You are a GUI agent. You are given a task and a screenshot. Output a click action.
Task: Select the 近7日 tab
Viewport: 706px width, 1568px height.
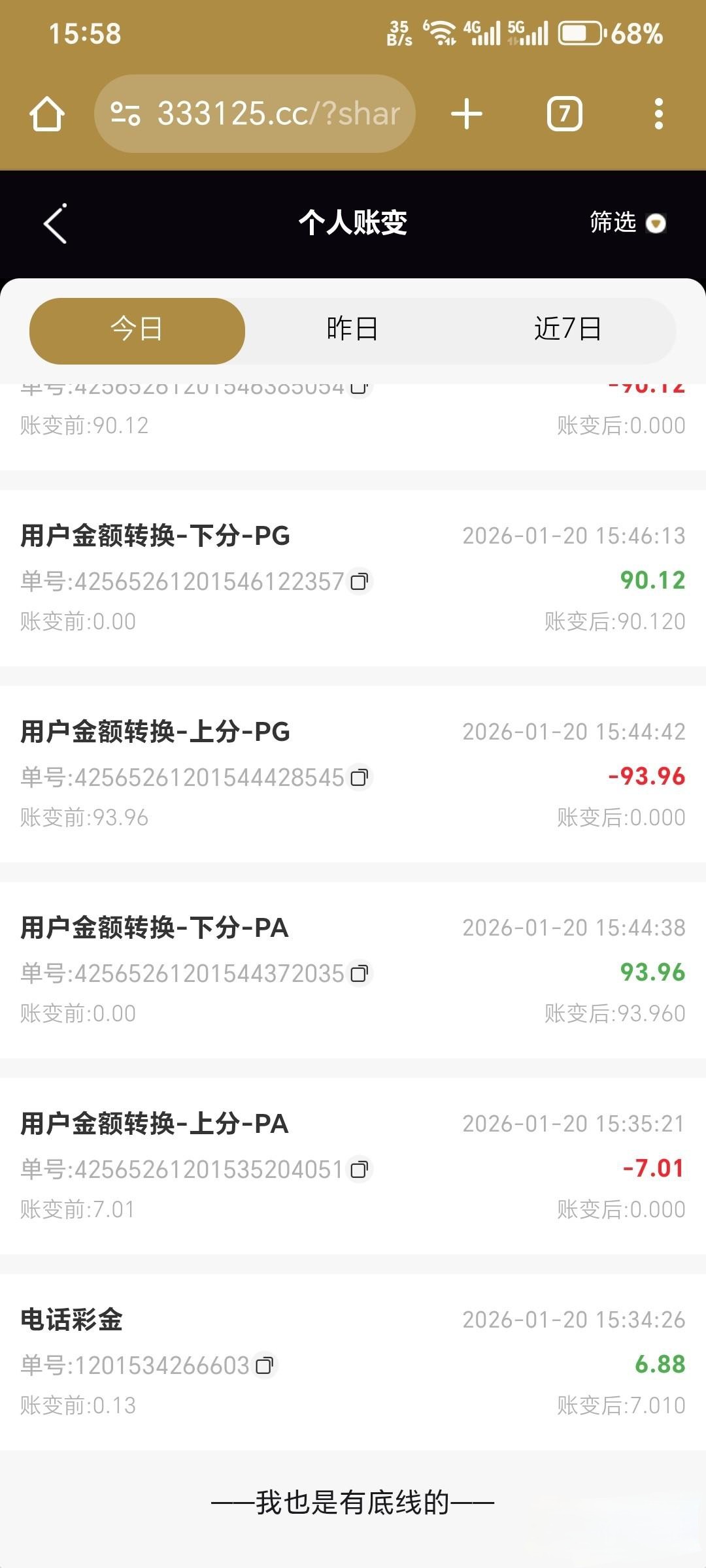pyautogui.click(x=567, y=329)
